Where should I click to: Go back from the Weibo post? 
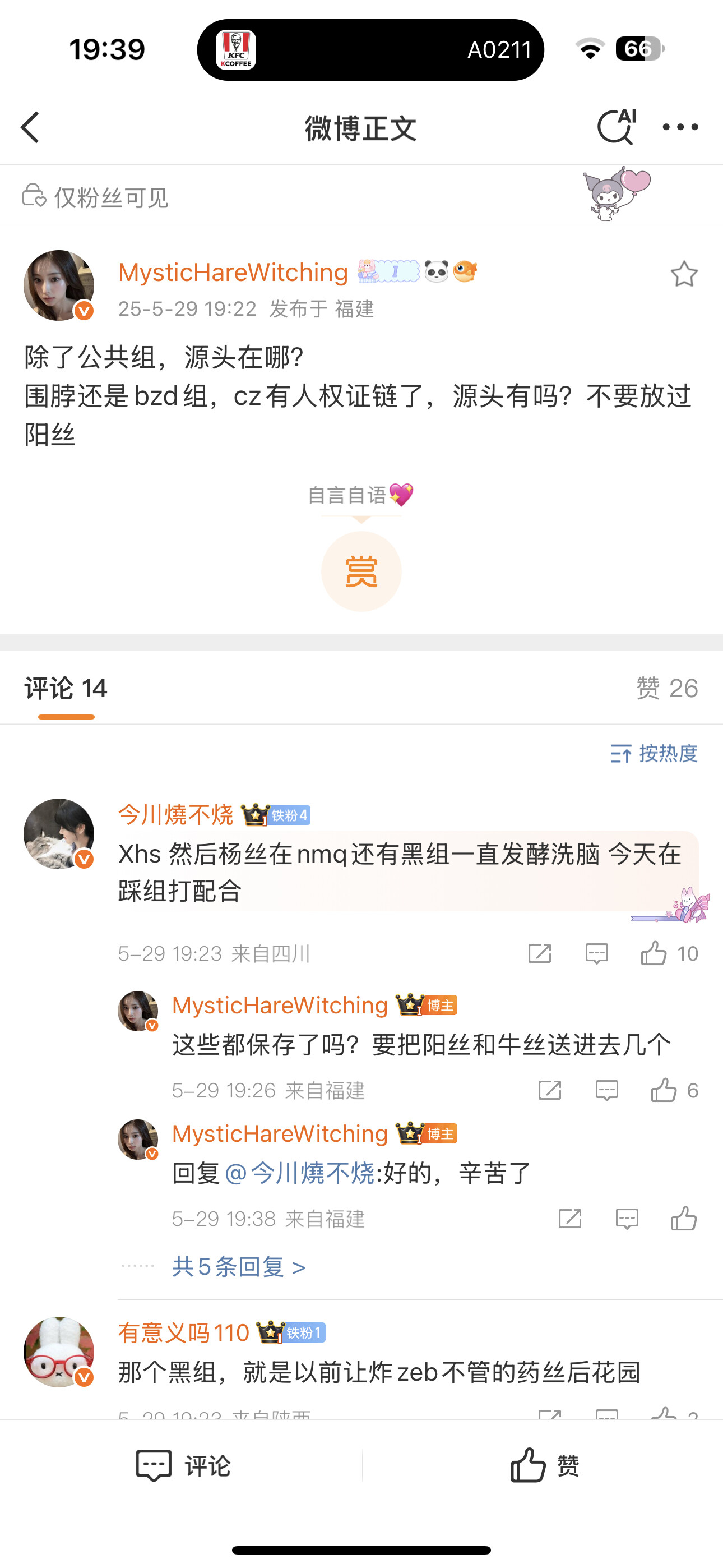[30, 128]
